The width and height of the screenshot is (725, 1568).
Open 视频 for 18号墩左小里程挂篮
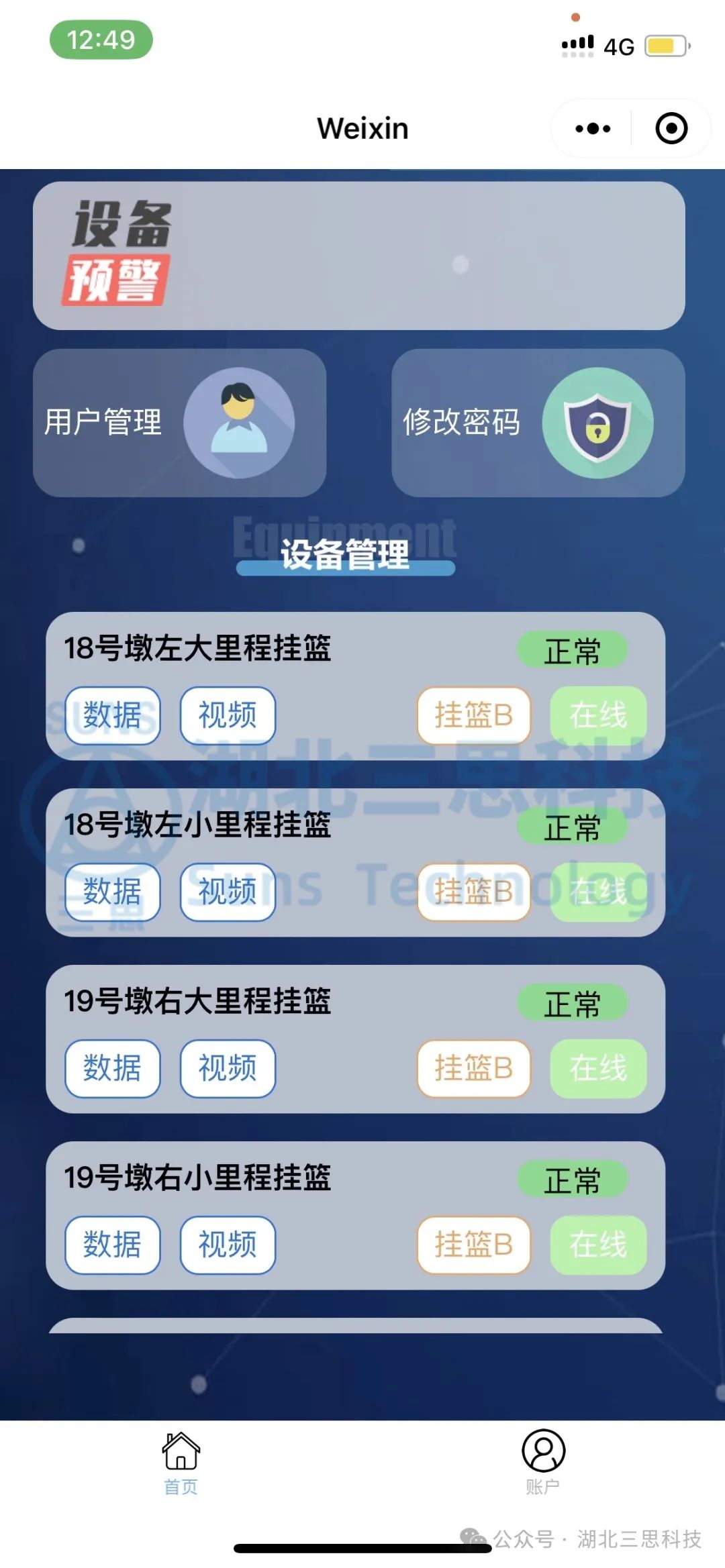click(228, 892)
